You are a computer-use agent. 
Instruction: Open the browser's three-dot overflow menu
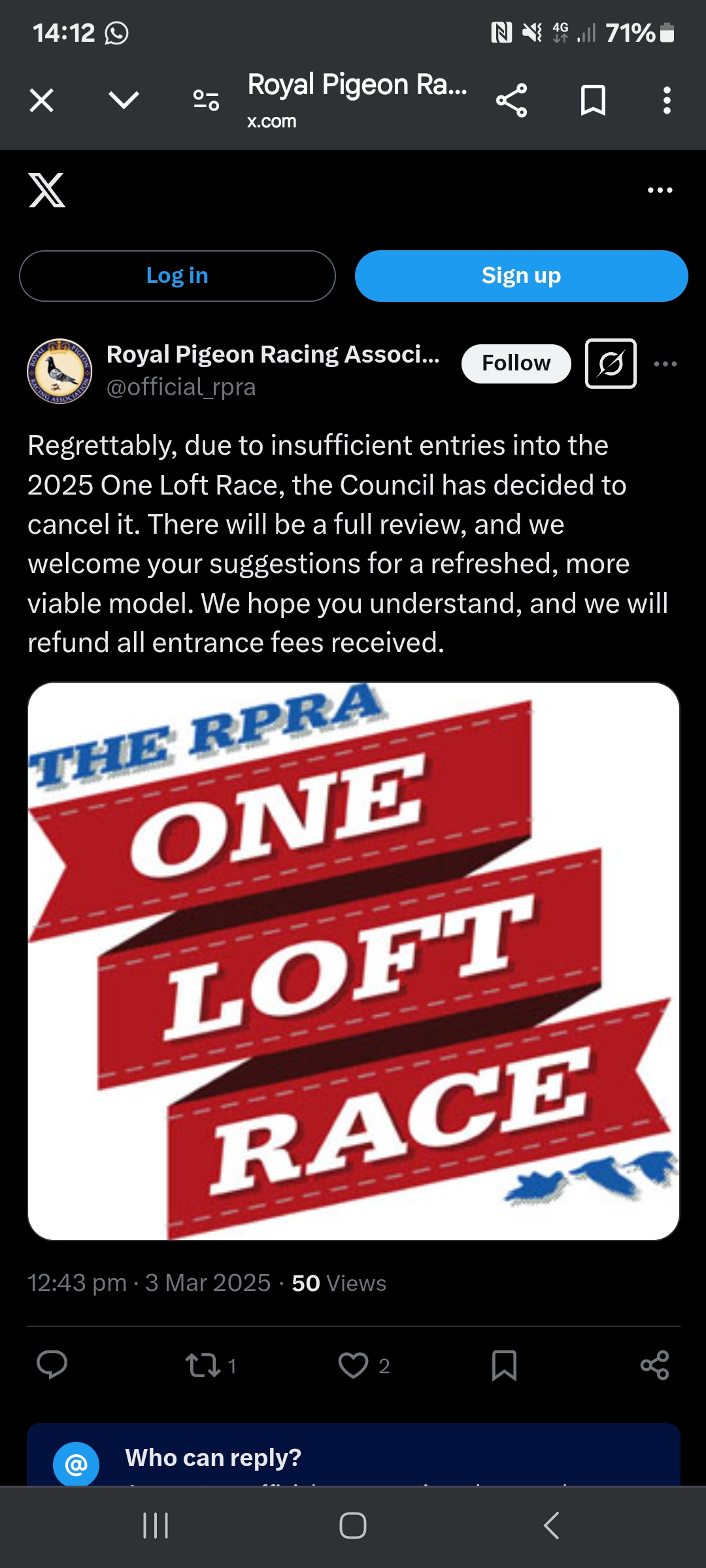(x=667, y=101)
